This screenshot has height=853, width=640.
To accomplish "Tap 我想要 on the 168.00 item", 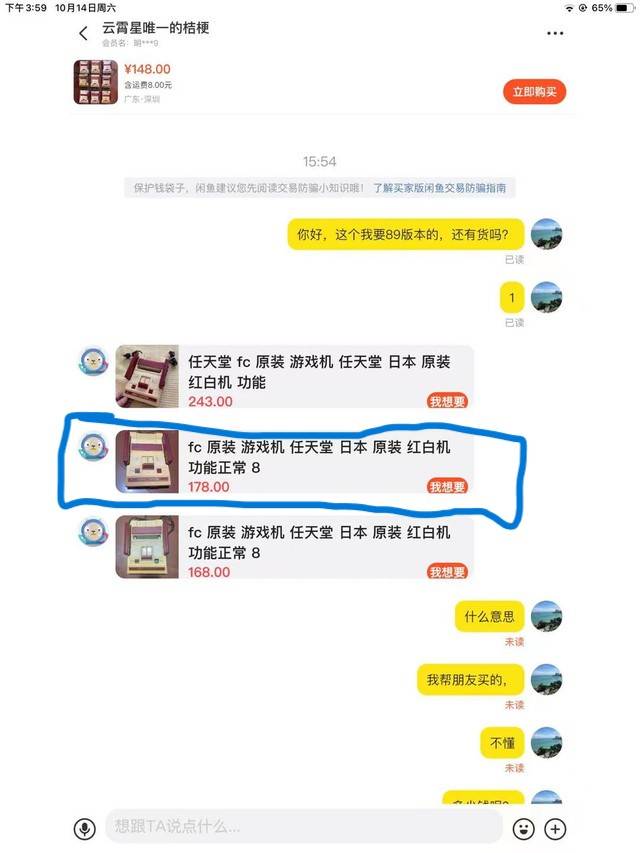I will [x=447, y=572].
